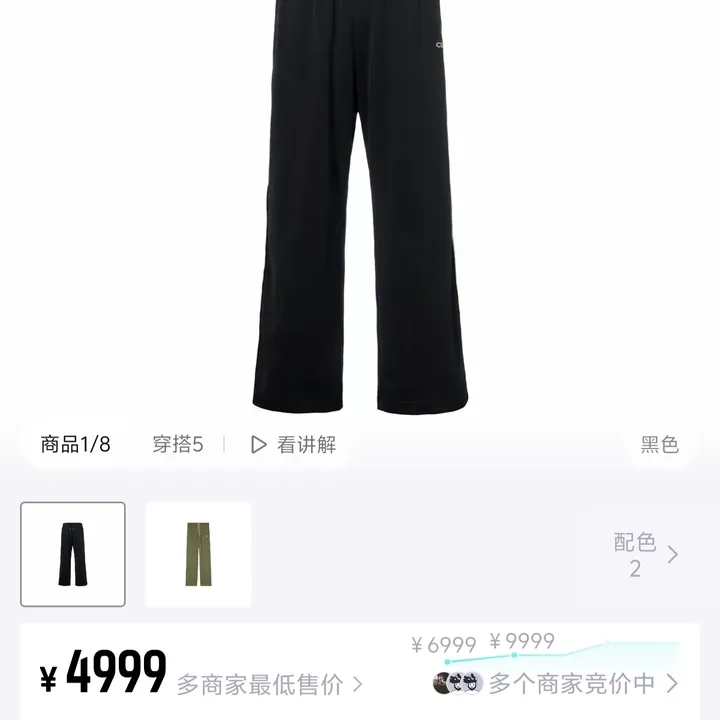This screenshot has height=720, width=720.
Task: Tap the 黑色 color label
Action: (659, 444)
